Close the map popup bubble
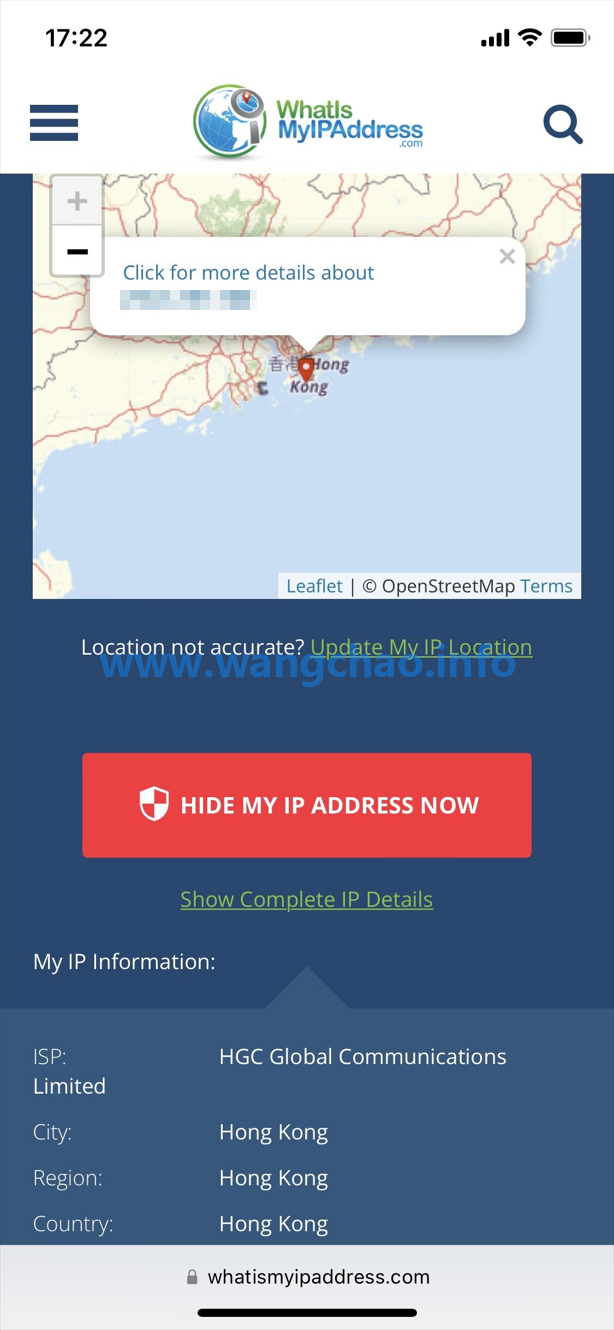The image size is (614, 1330). pos(507,256)
